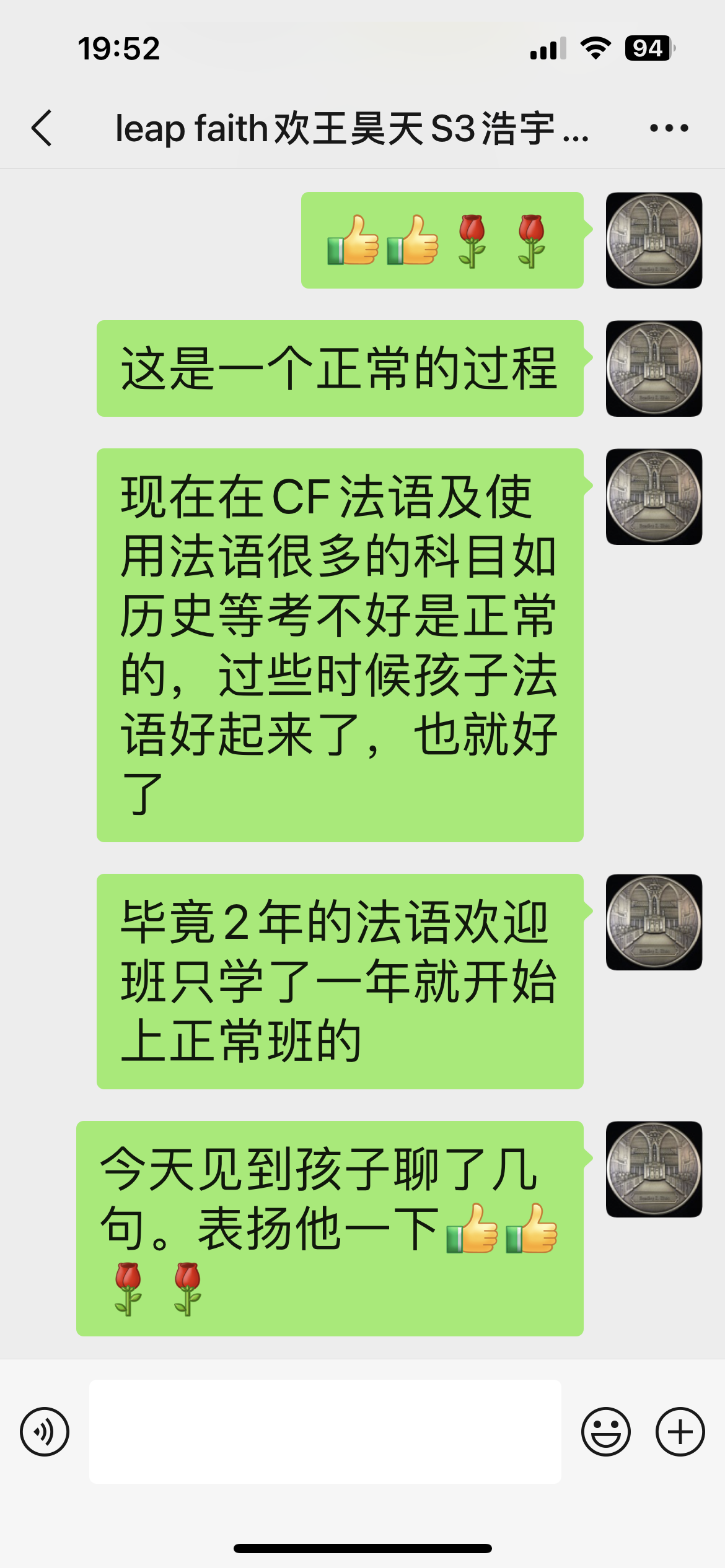
Task: Open avatar beside the 今天见到孩子聊了几句 message
Action: pos(654,1169)
